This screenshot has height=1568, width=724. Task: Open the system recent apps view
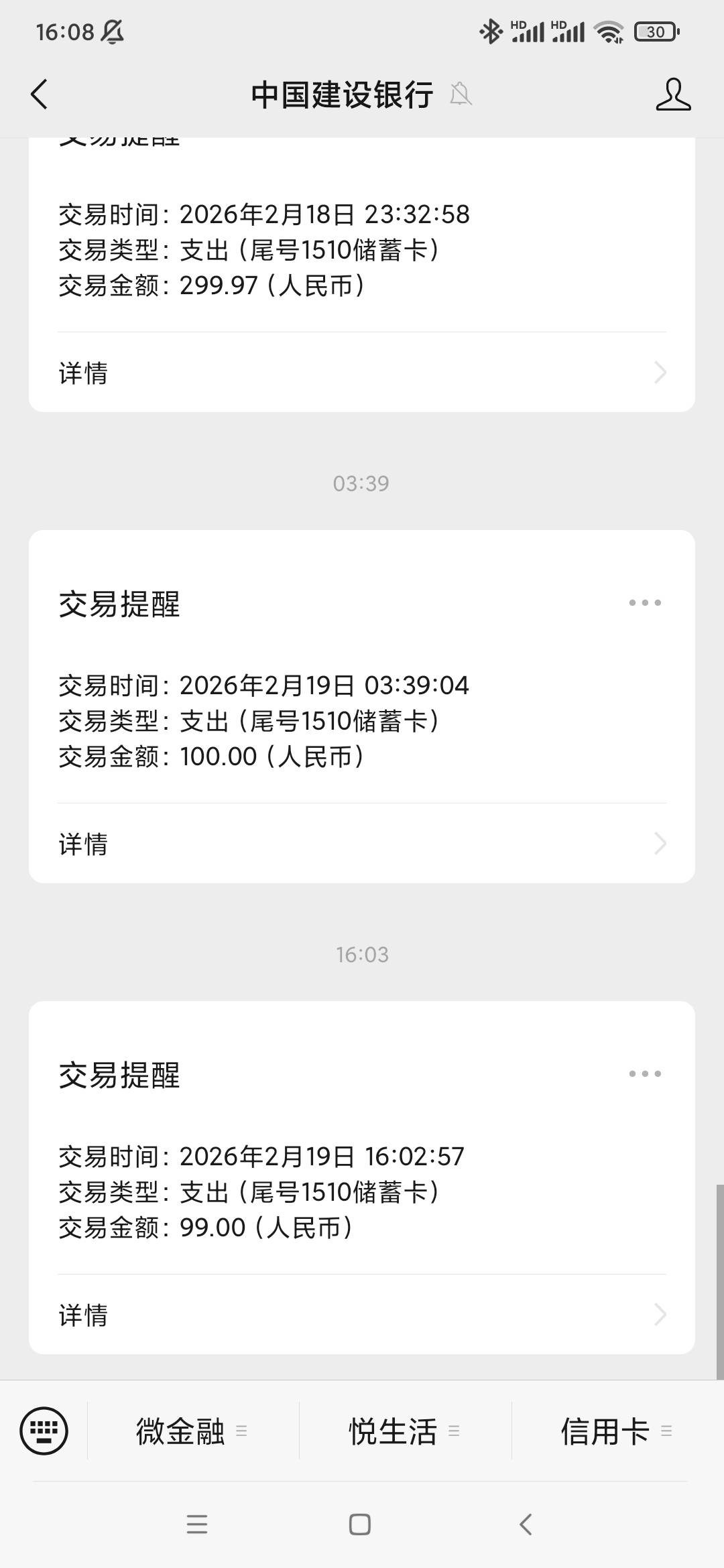point(196,1524)
